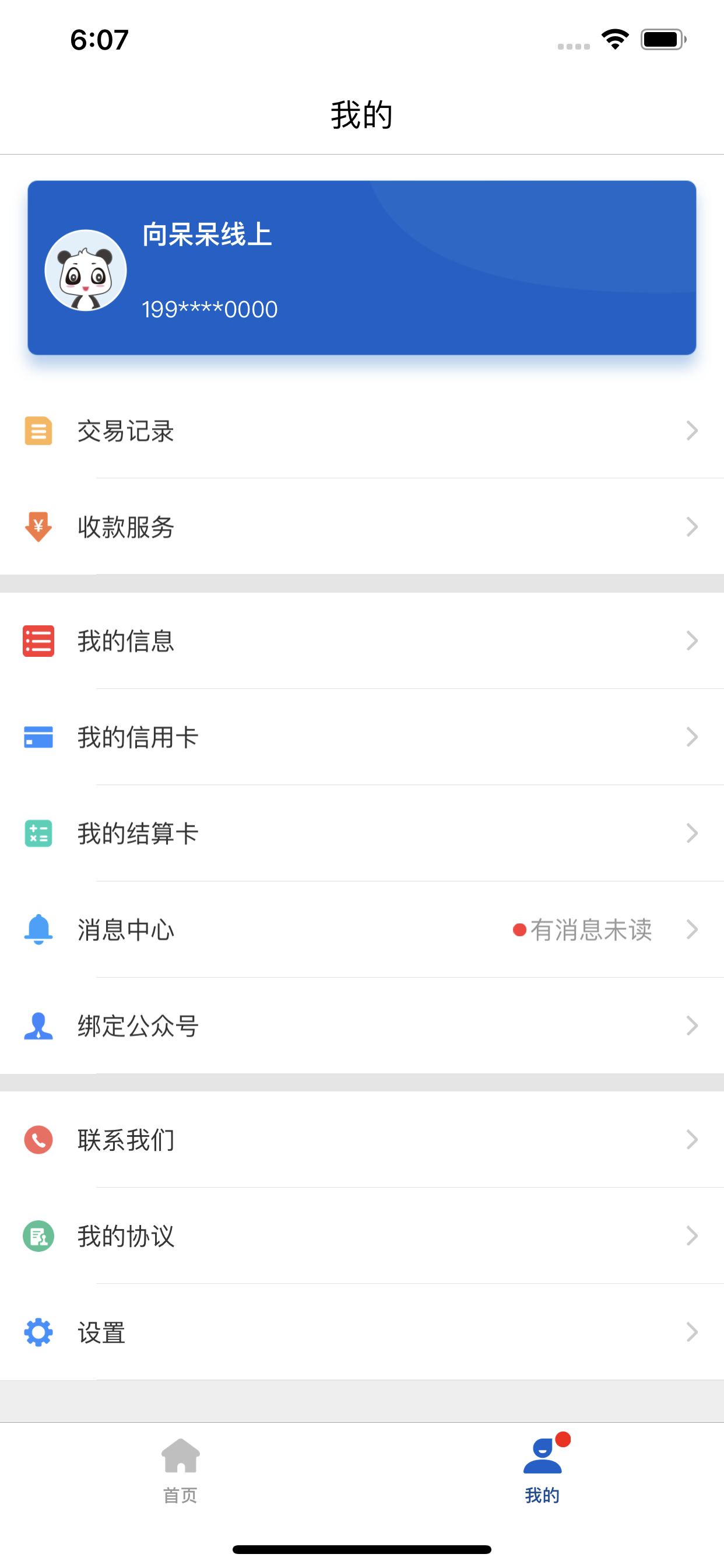Open the 向呆呆线上 profile card
Viewport: 724px width, 1568px height.
click(x=362, y=268)
